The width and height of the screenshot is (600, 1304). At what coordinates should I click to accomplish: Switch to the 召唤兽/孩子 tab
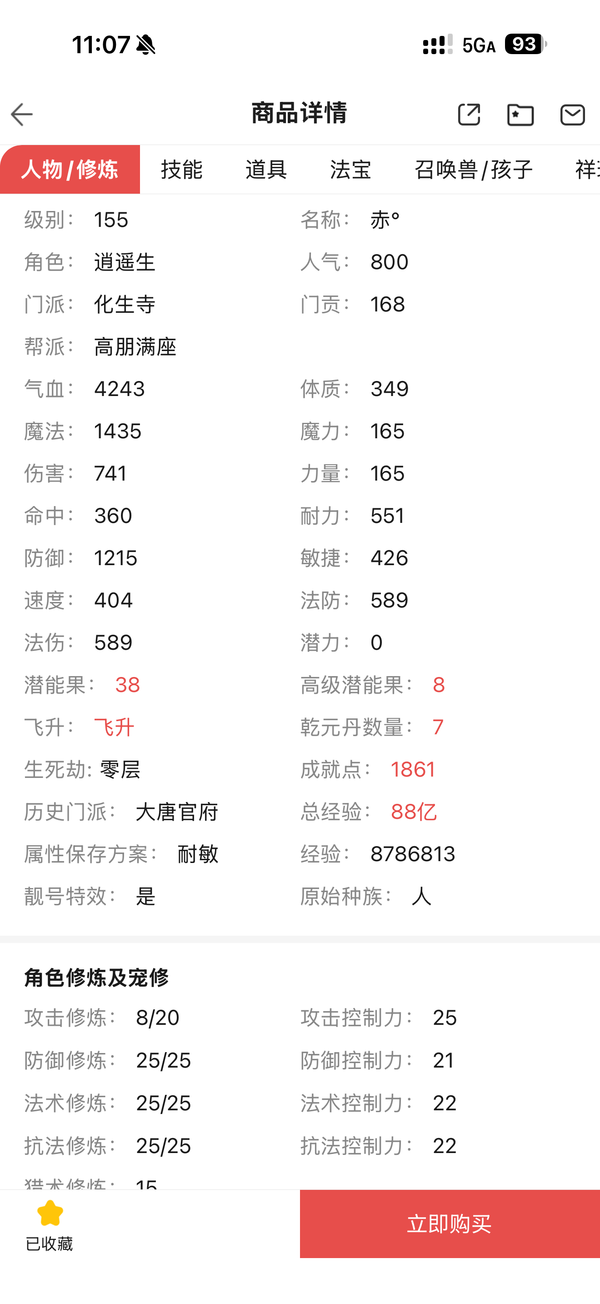(x=474, y=169)
